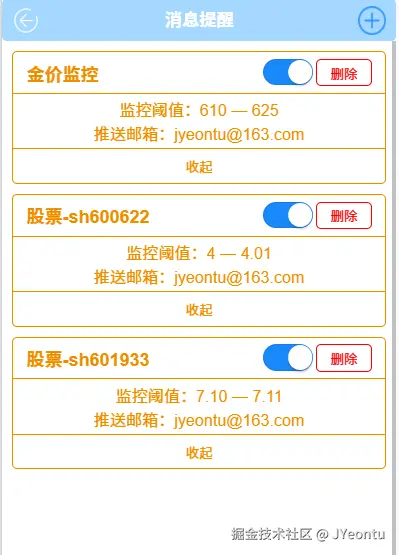Go back using the arrow icon
Screen dimensions: 399x555
point(26,21)
